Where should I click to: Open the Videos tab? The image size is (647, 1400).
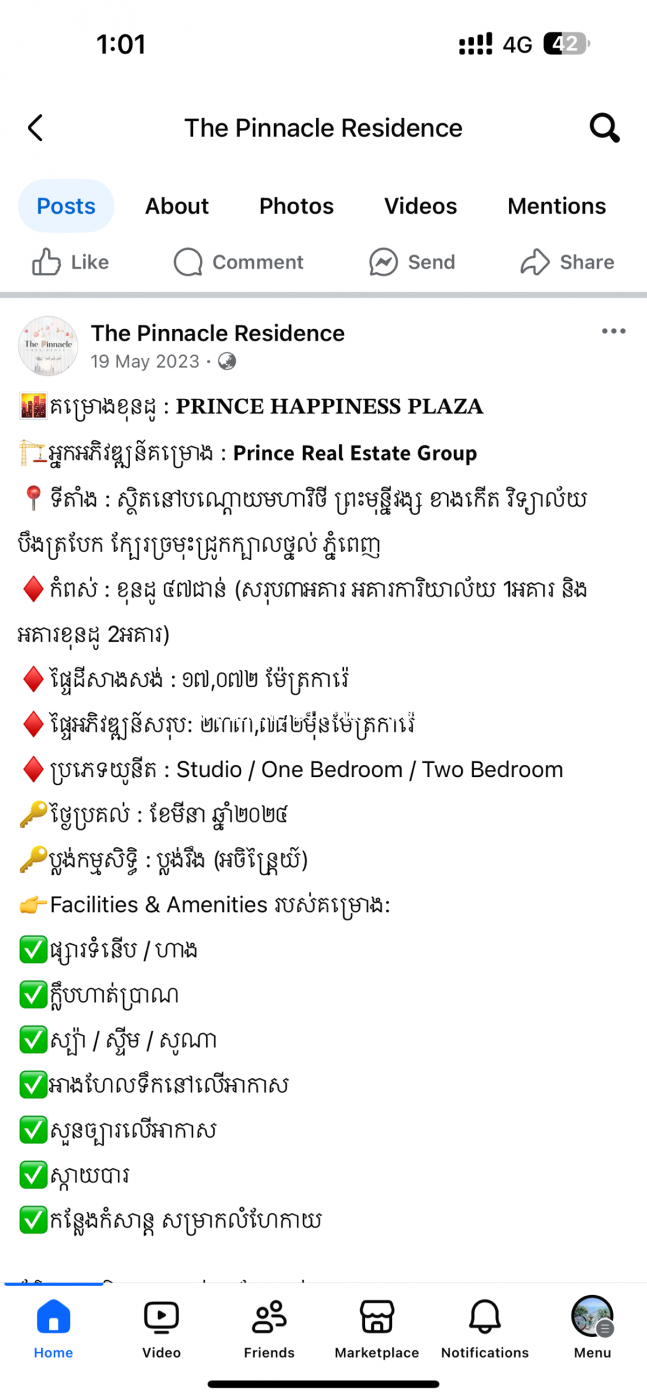pyautogui.click(x=420, y=206)
